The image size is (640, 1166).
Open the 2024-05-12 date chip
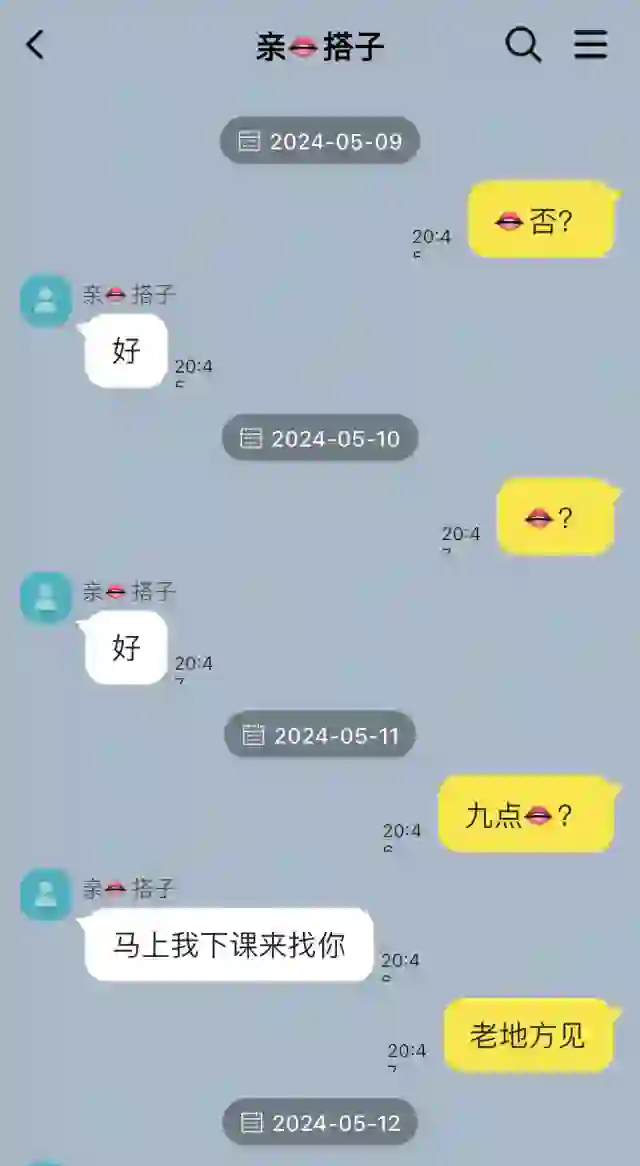pos(320,1123)
